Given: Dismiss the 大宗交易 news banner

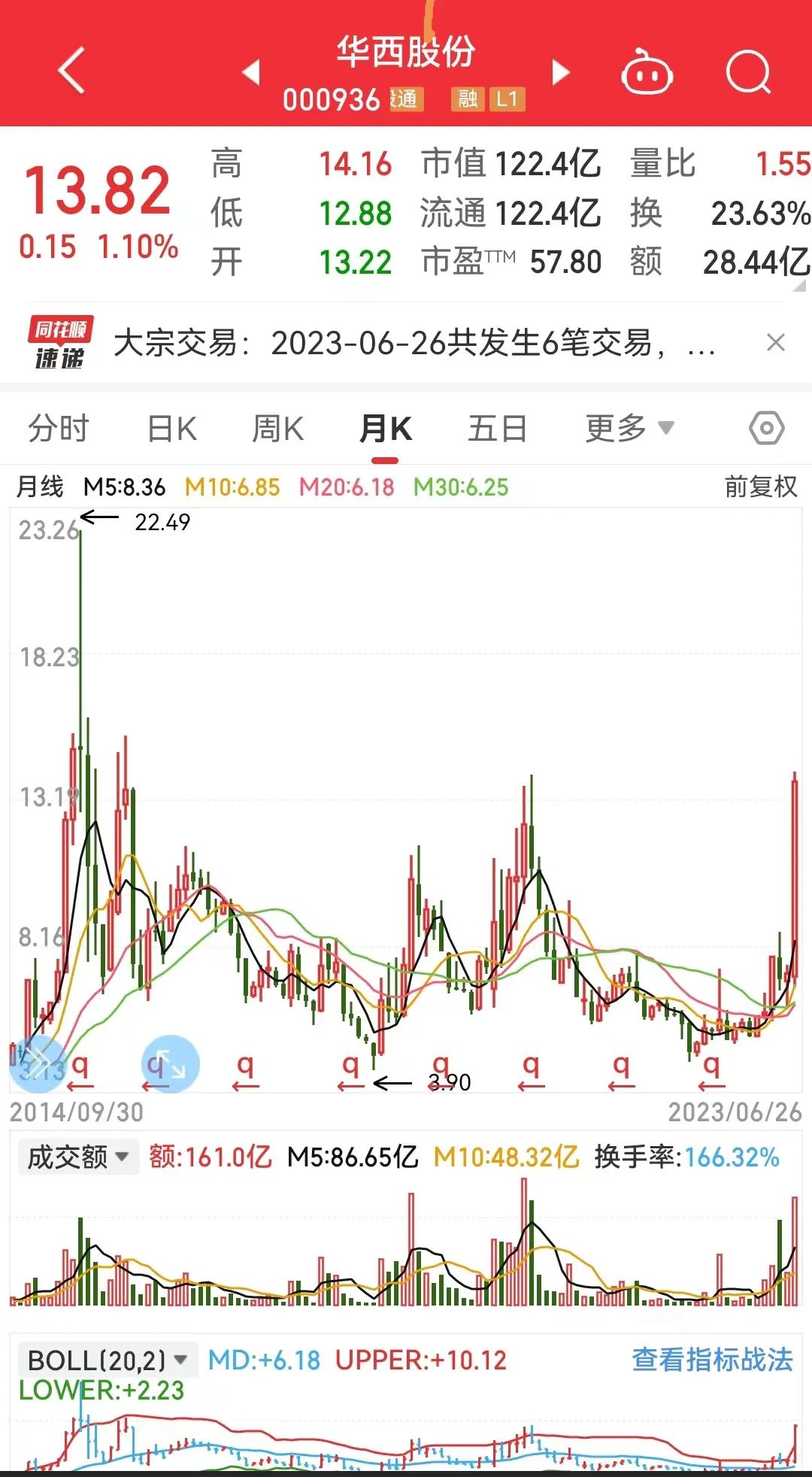Looking at the screenshot, I should [x=775, y=343].
